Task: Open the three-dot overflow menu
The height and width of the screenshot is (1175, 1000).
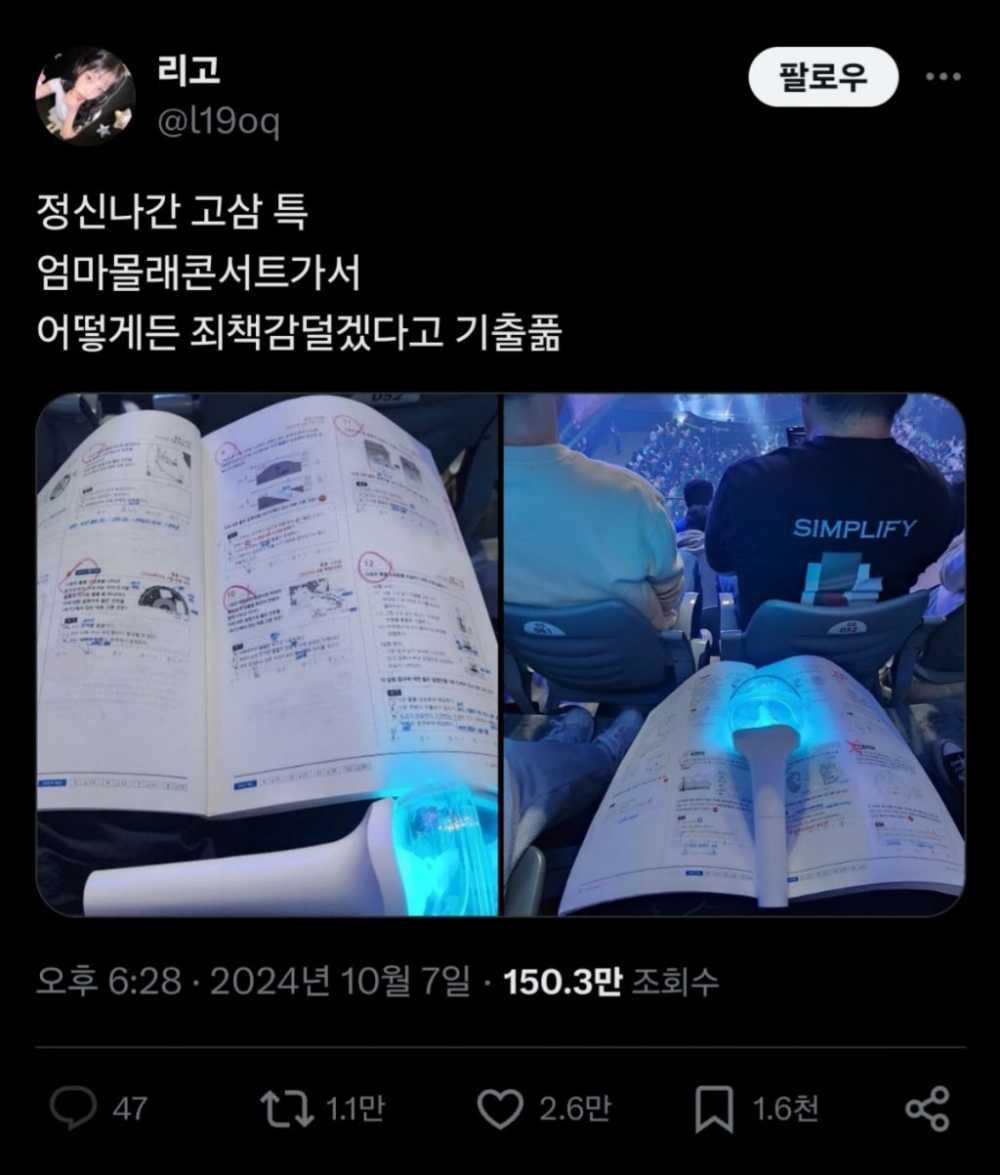Action: point(943,77)
